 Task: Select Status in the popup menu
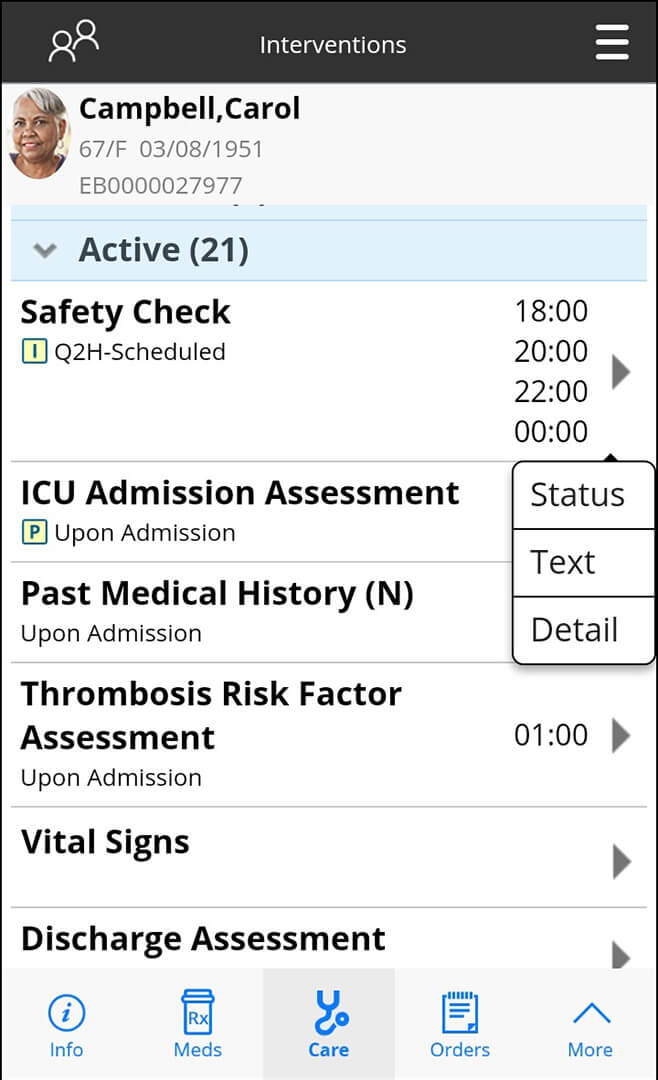(x=583, y=495)
